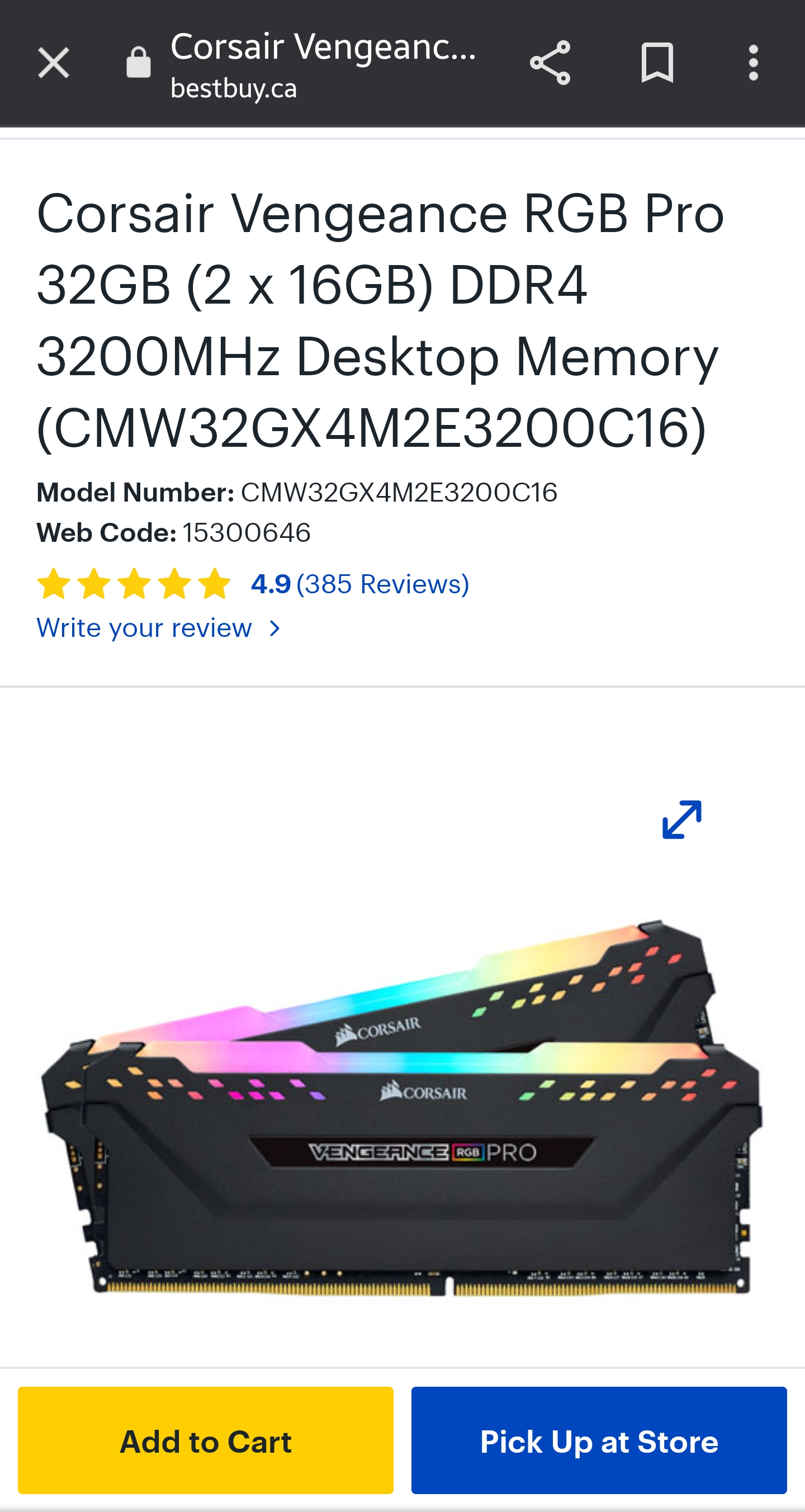Expand the product image fullscreen
Viewport: 805px width, 1512px height.
click(x=682, y=819)
